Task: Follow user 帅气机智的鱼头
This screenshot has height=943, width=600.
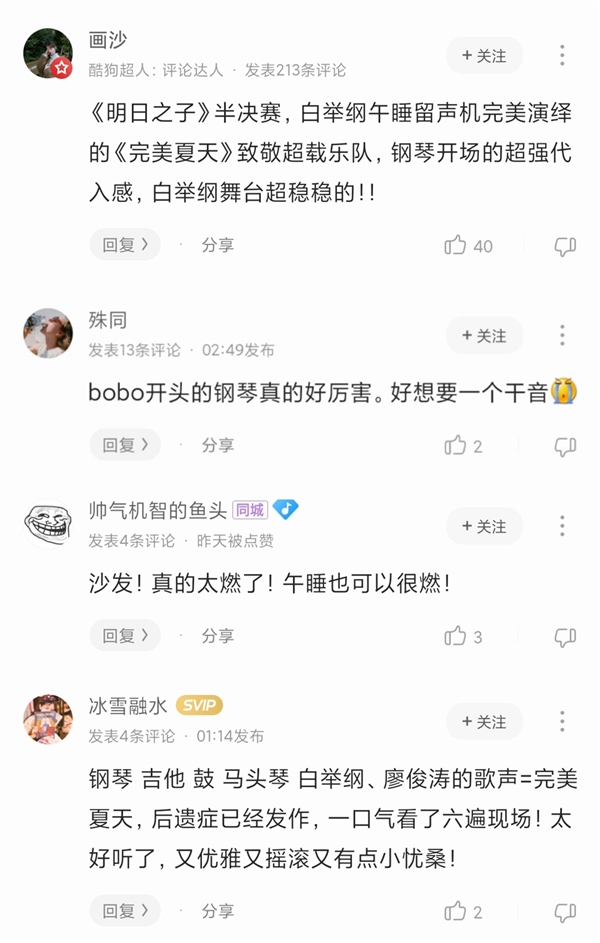Action: (x=484, y=526)
